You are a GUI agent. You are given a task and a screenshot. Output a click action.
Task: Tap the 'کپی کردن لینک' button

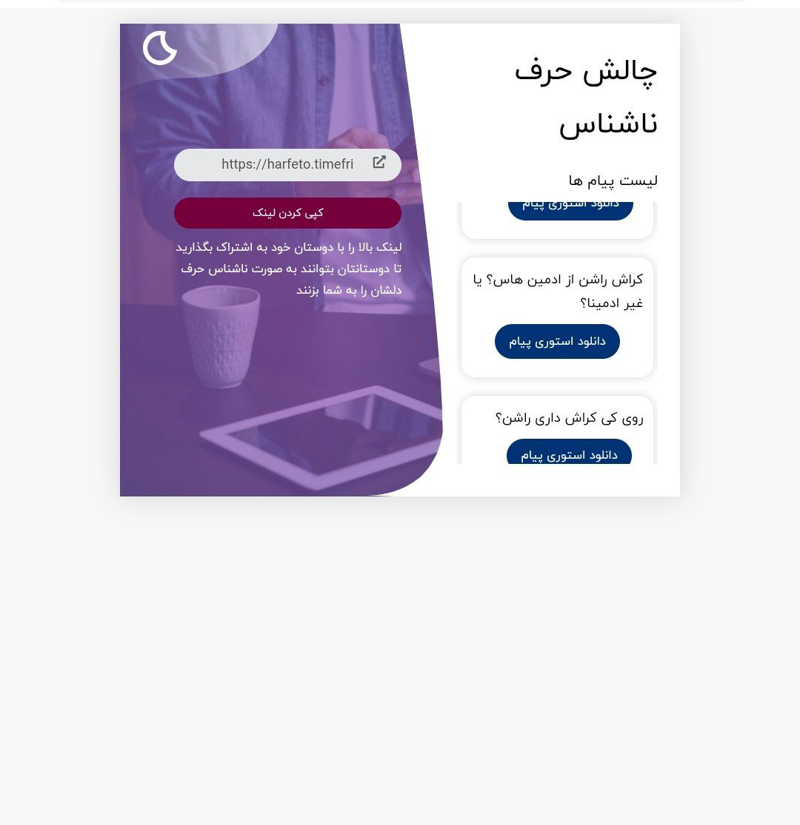pos(287,213)
